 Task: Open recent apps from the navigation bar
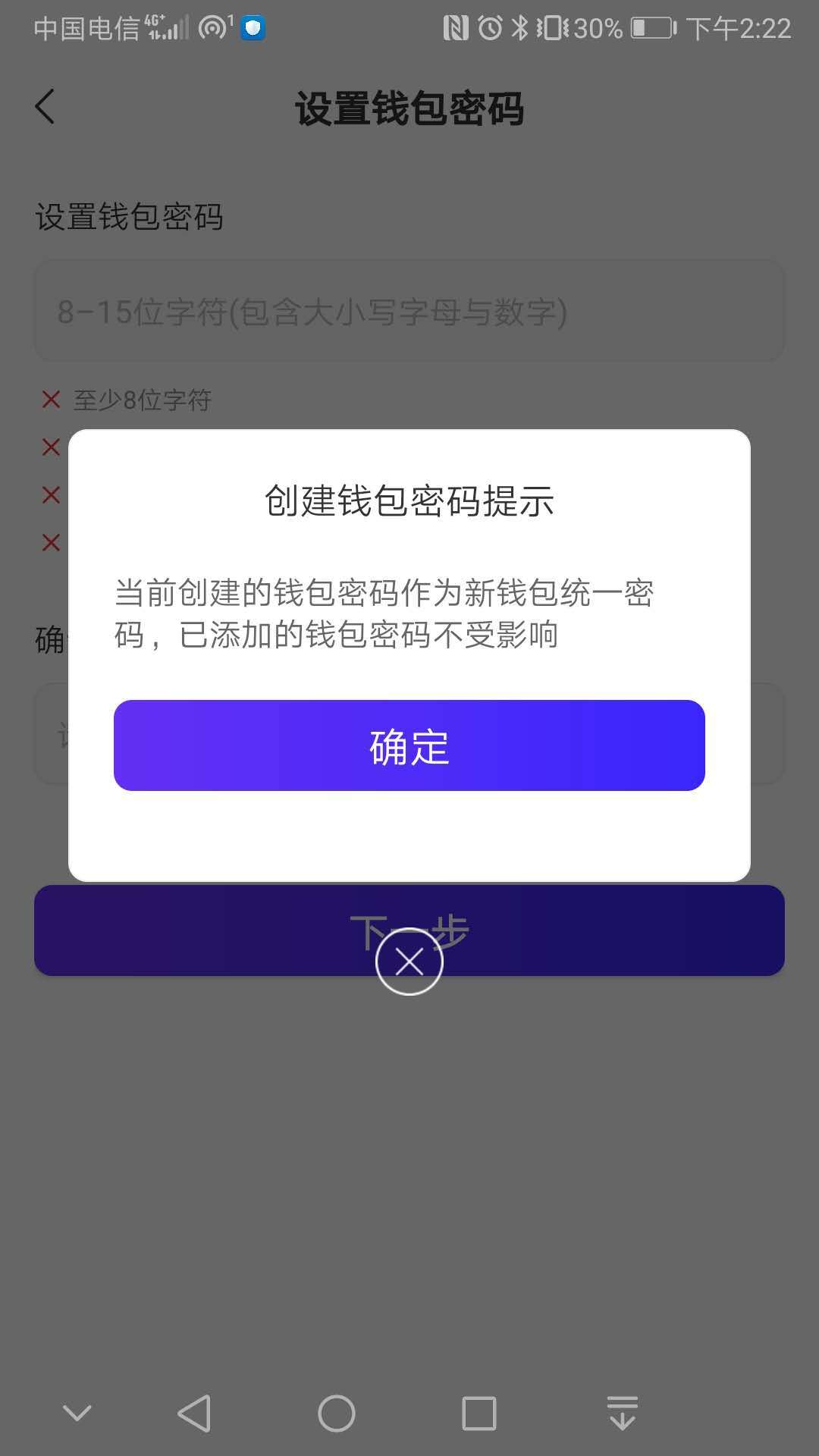pos(479,1414)
